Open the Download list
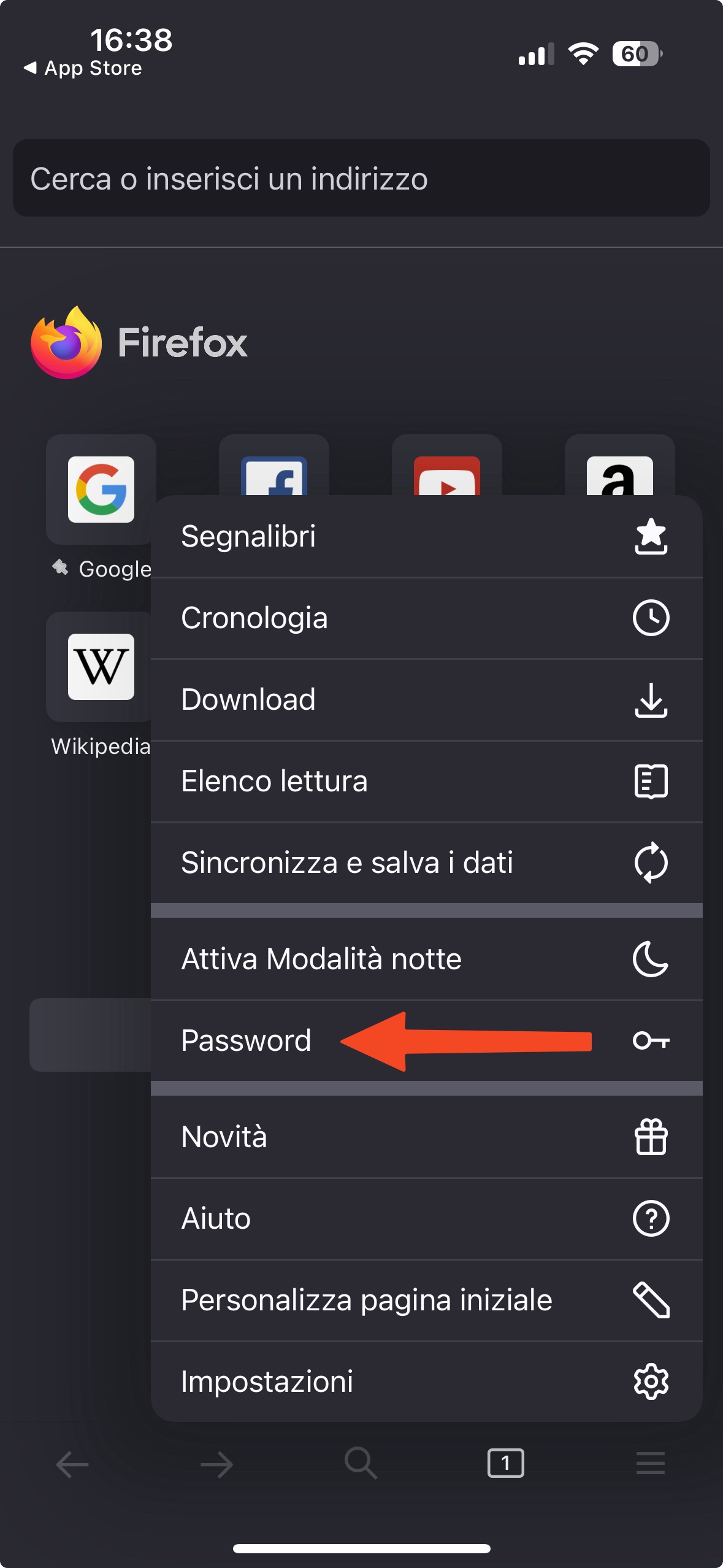The height and width of the screenshot is (1568, 723). 426,699
